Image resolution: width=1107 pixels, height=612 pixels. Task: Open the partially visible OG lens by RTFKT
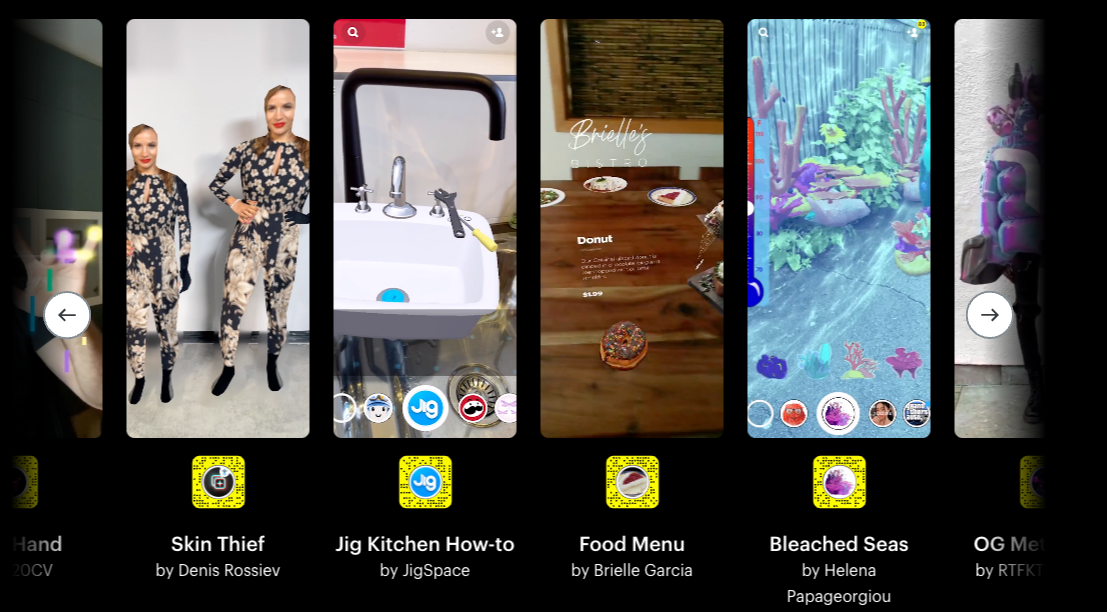(x=999, y=229)
